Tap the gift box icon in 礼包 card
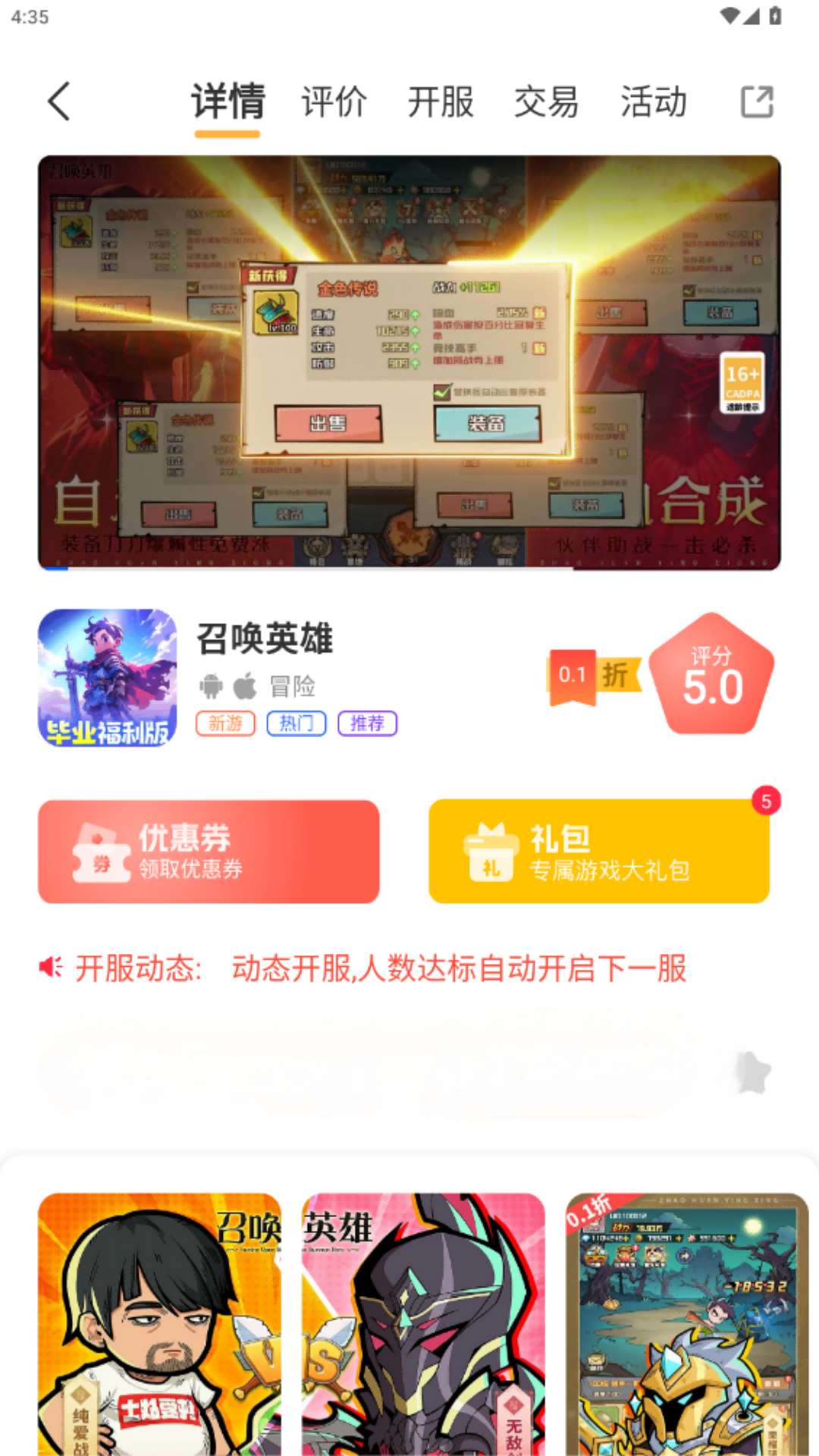This screenshot has width=819, height=1456. 489,851
